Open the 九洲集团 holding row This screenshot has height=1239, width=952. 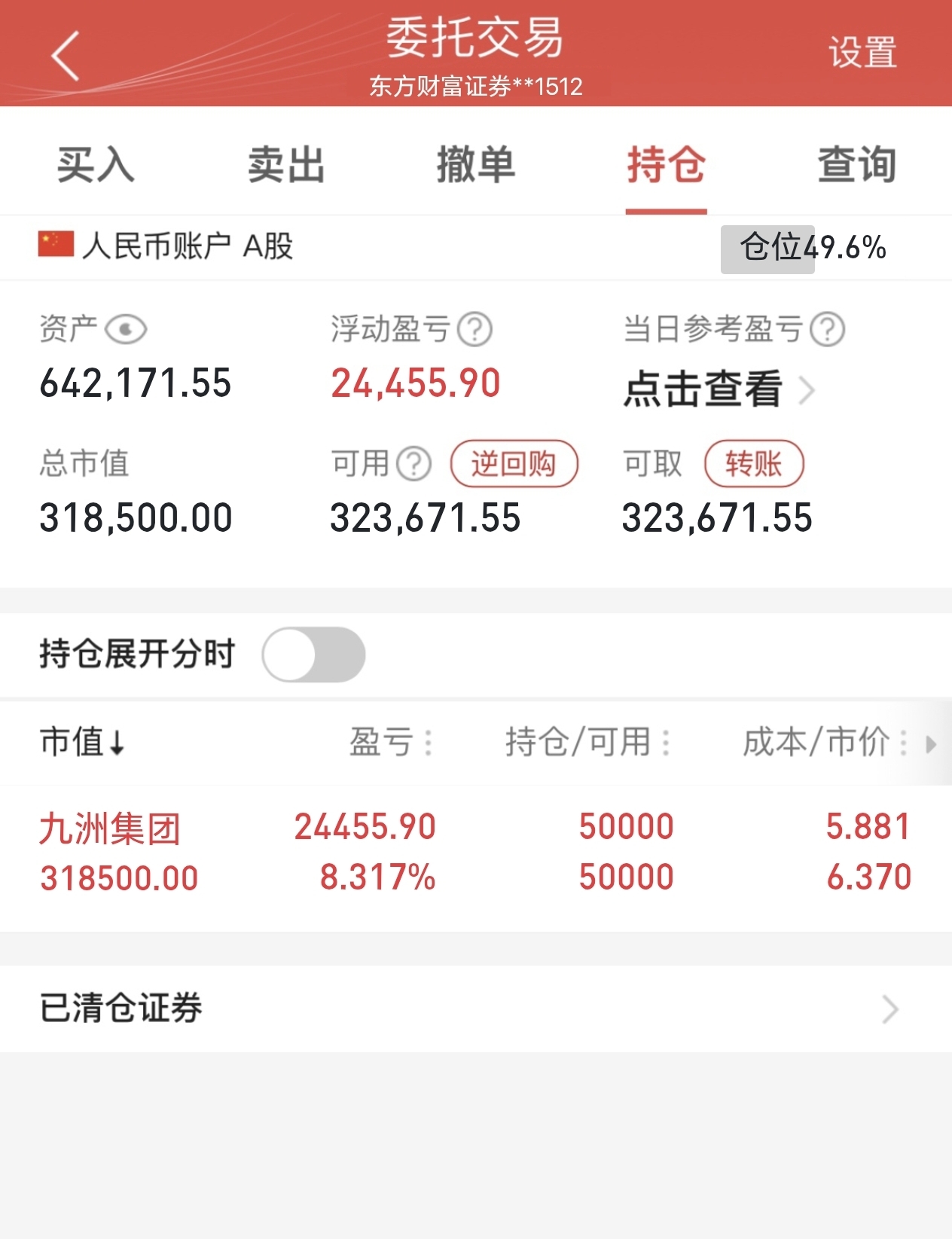coord(476,853)
